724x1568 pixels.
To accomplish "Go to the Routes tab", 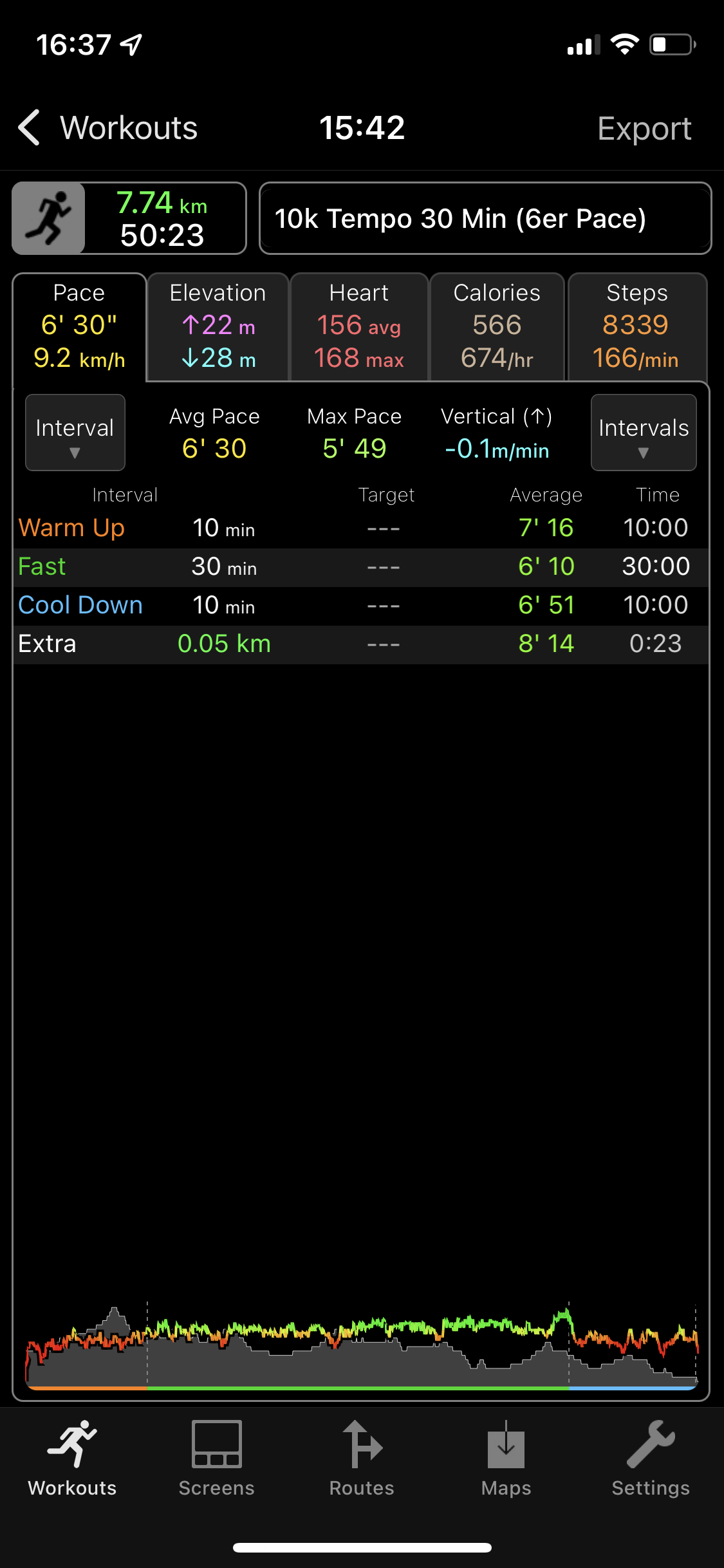I will tap(362, 1459).
